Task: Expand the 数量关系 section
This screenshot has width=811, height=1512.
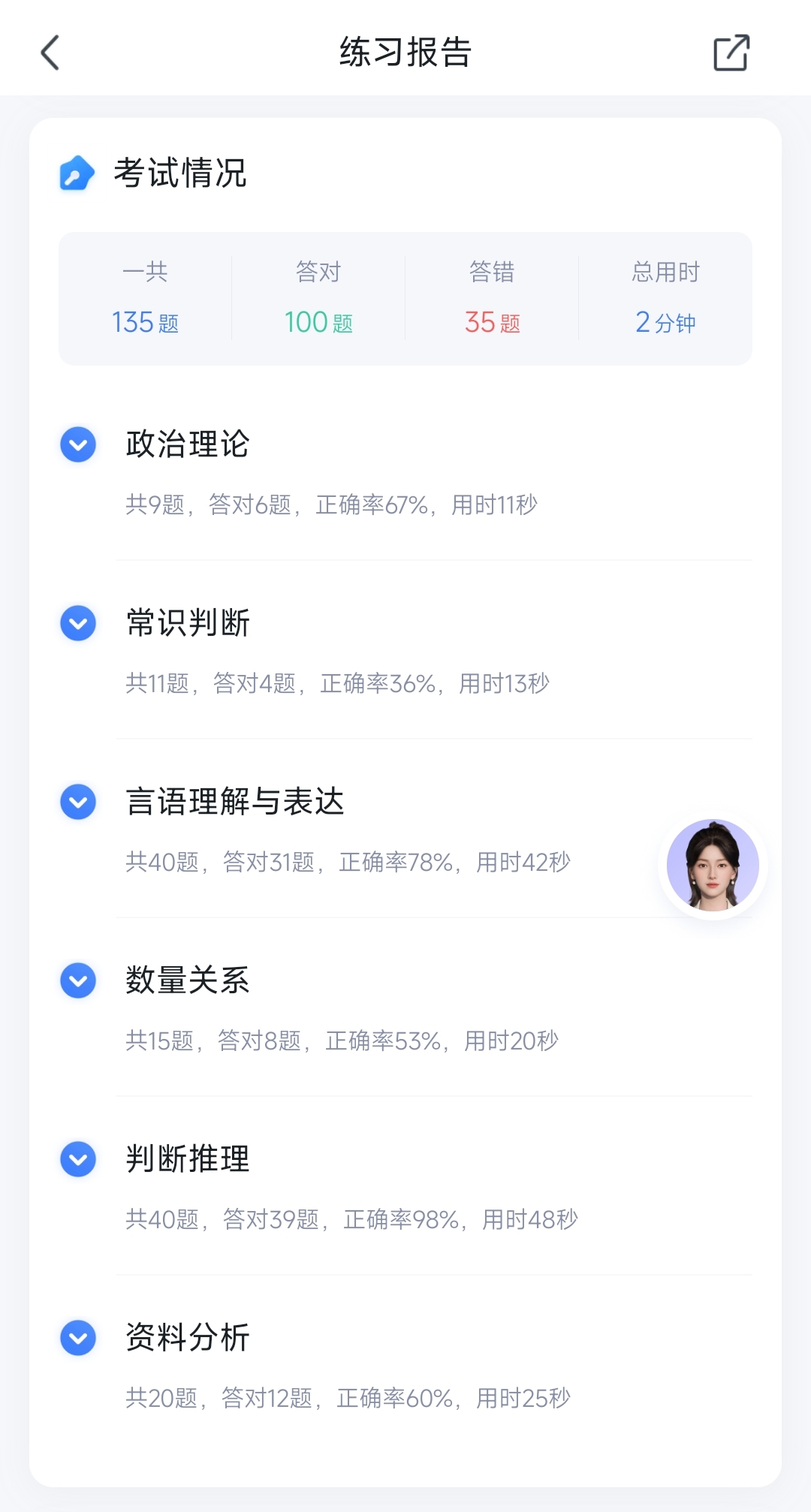Action: click(x=78, y=980)
